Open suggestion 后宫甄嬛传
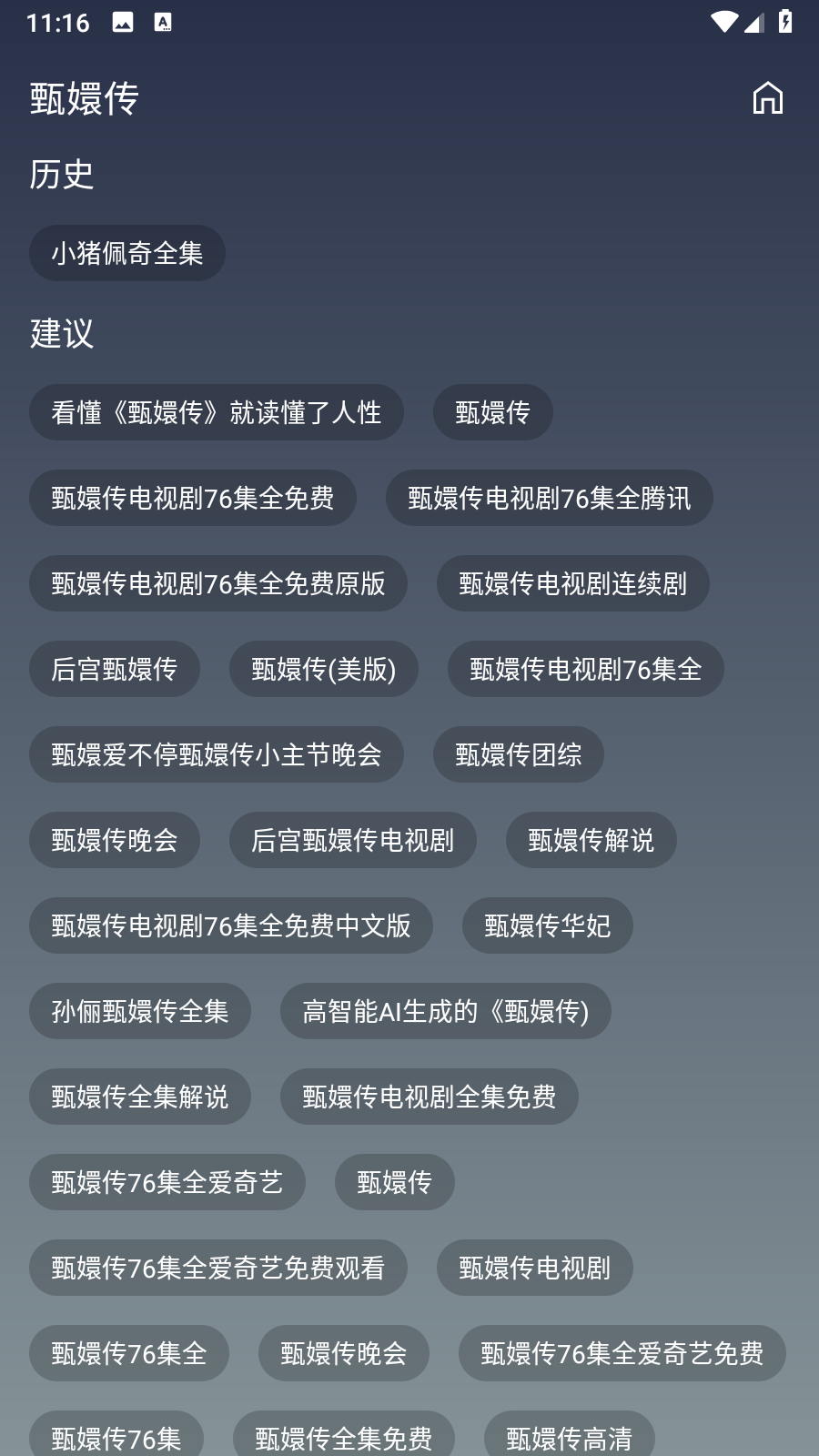Image resolution: width=819 pixels, height=1456 pixels. [x=114, y=669]
